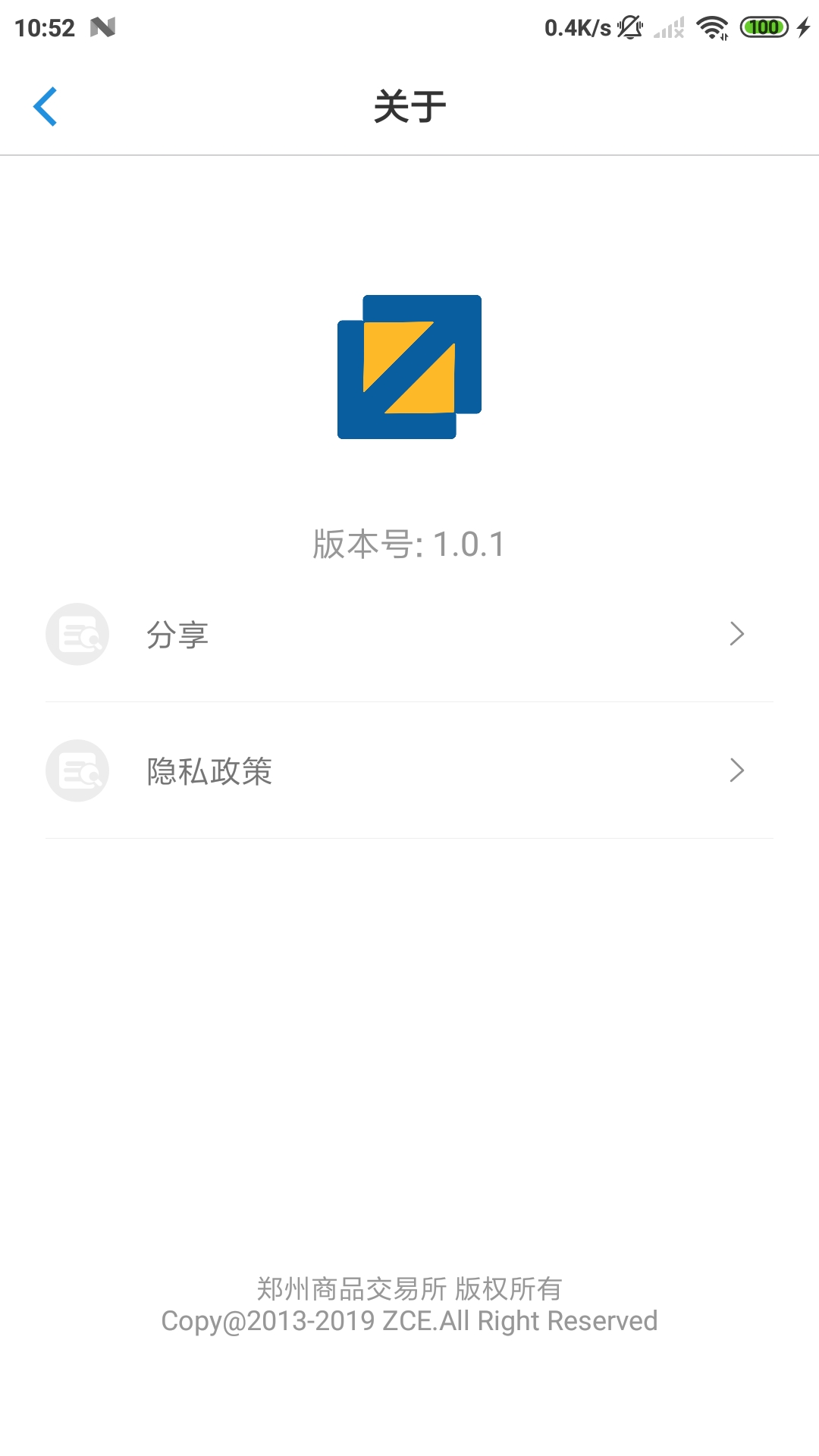This screenshot has height=1456, width=819.
Task: Tap the blue back arrow
Action: pyautogui.click(x=45, y=106)
